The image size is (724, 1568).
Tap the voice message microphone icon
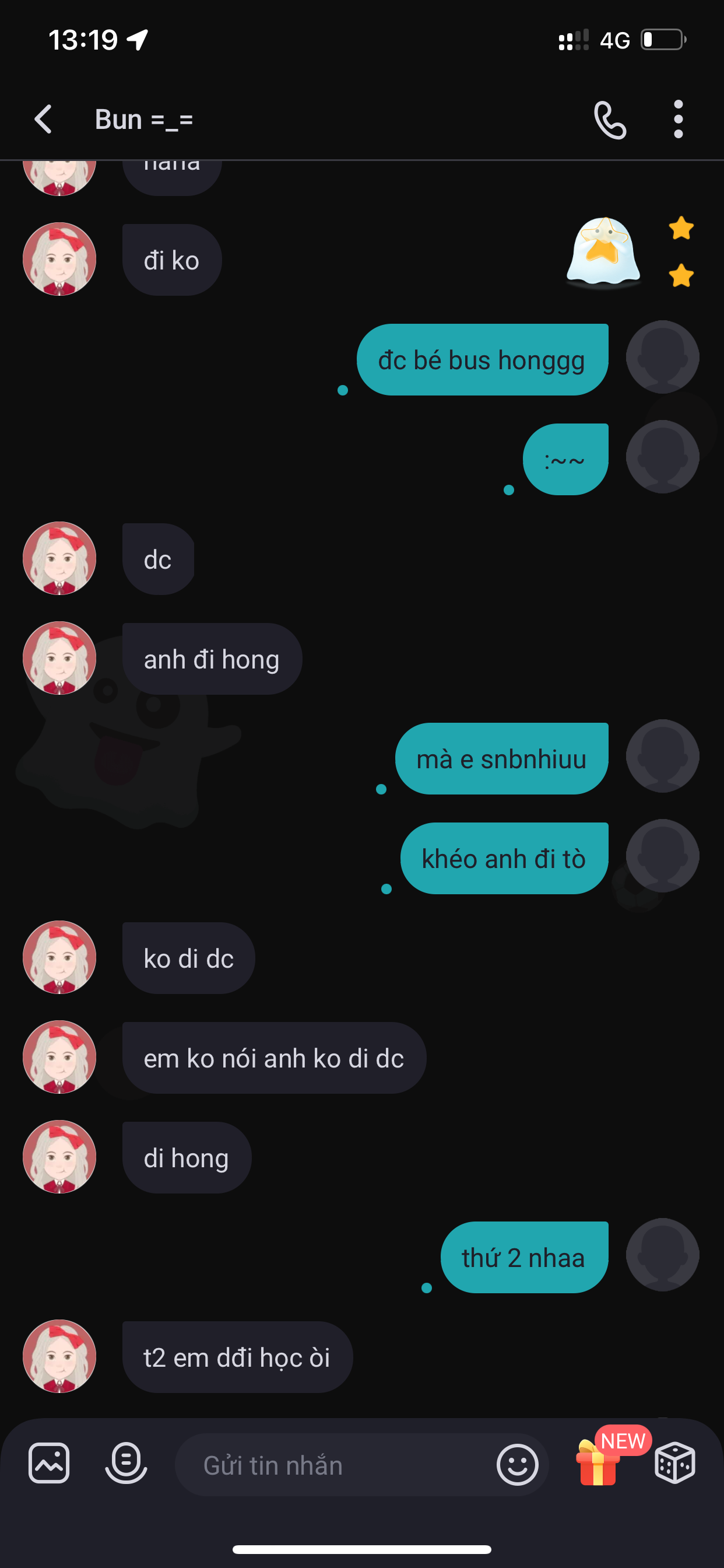pos(126,1464)
